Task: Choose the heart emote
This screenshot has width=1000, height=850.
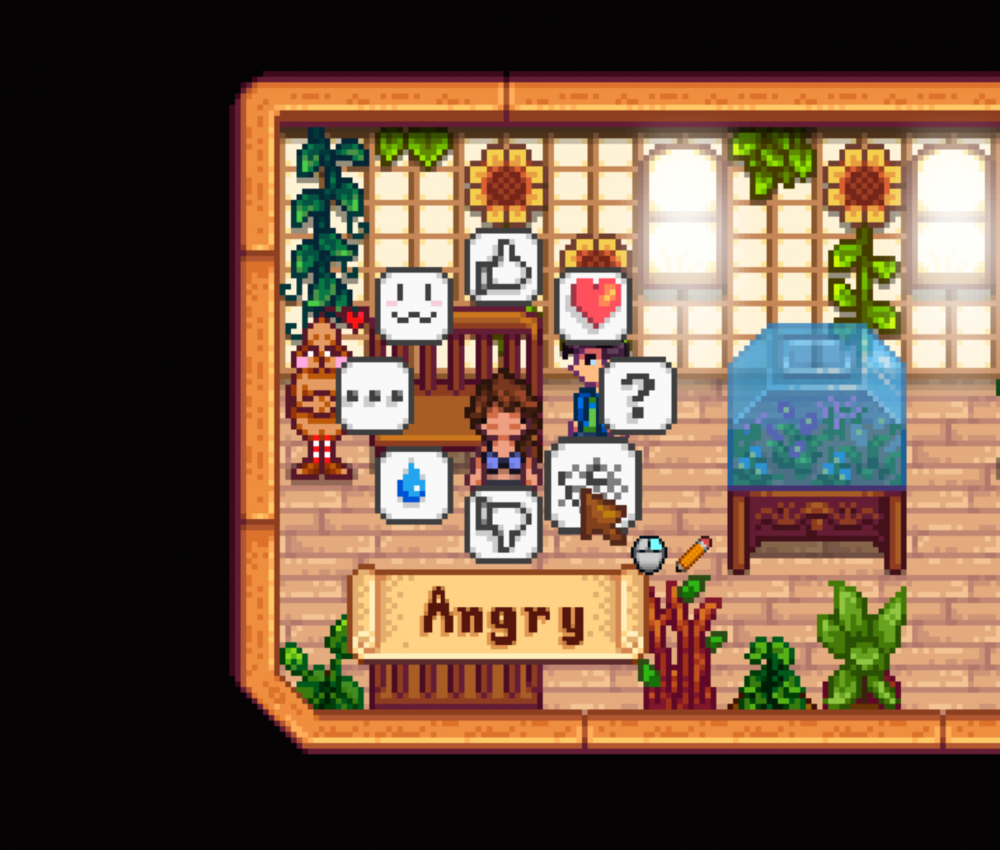Action: 593,304
